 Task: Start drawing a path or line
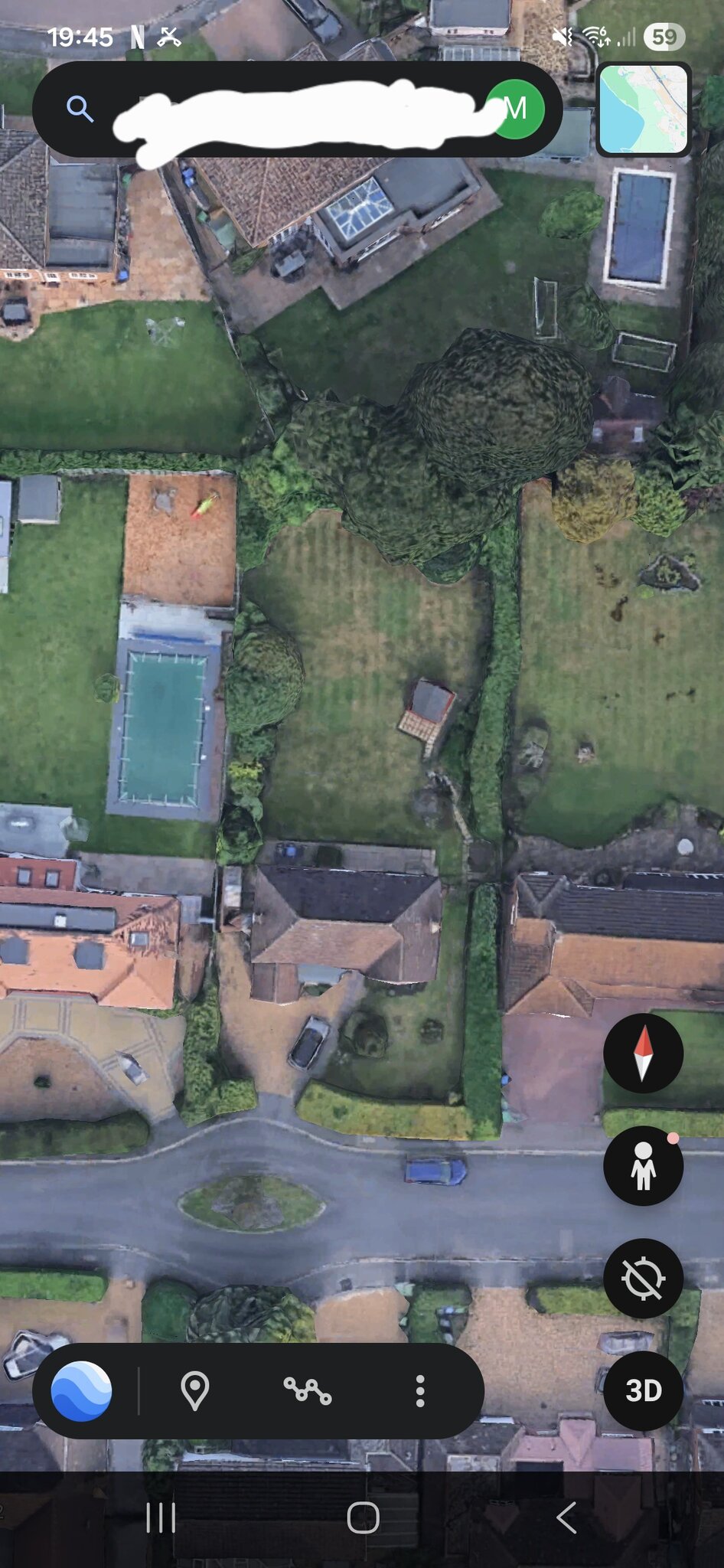(307, 1390)
